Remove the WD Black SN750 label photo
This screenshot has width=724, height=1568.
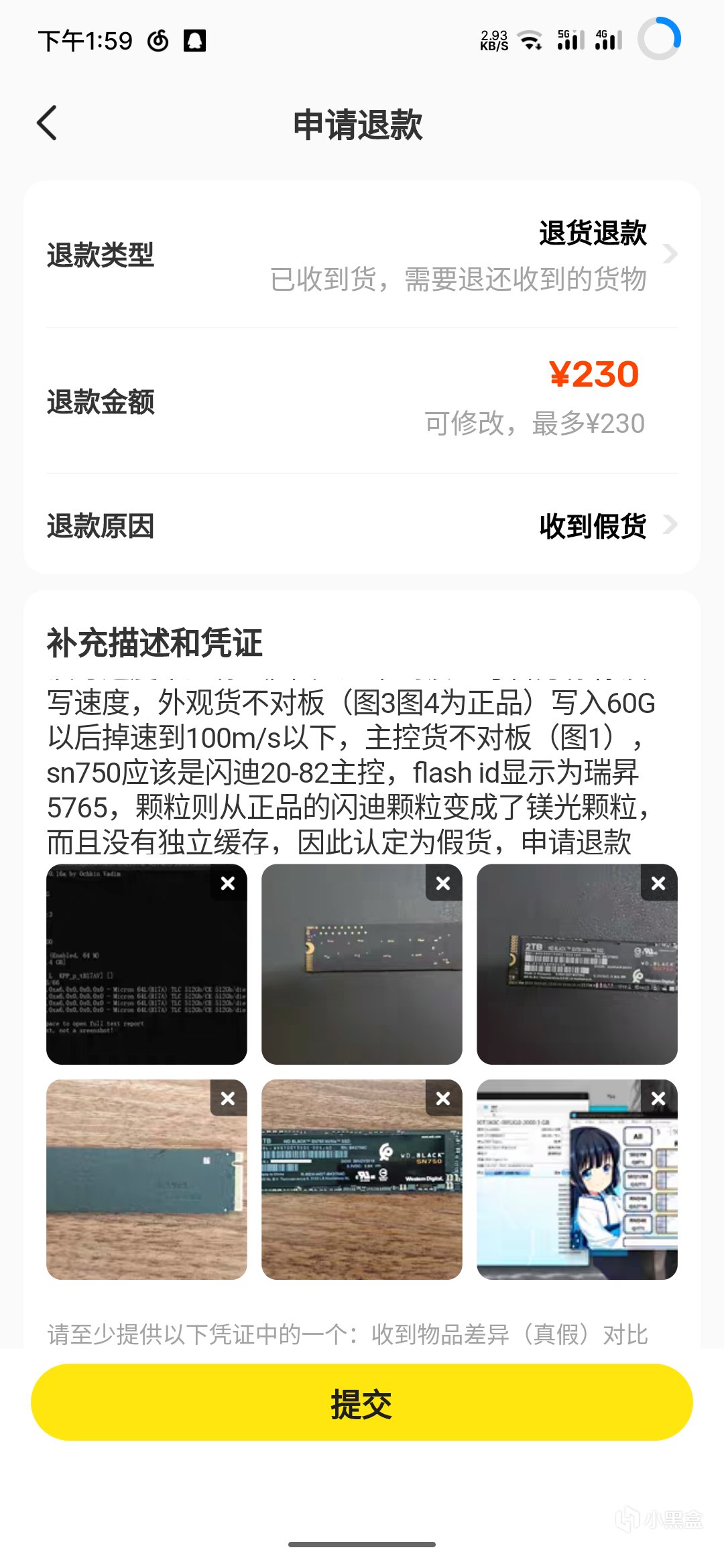tap(443, 1099)
